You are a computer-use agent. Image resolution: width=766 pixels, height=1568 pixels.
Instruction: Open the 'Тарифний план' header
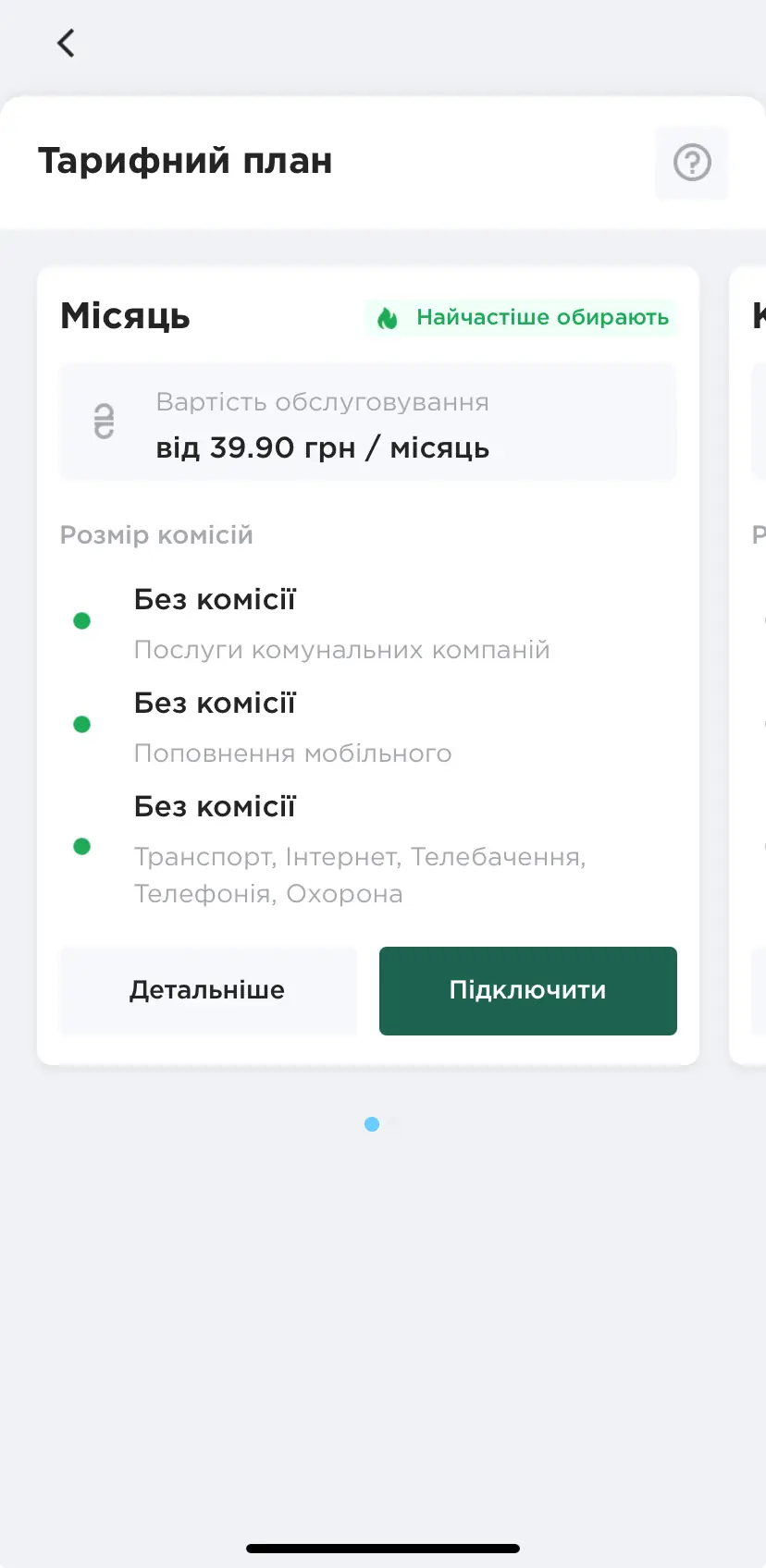tap(185, 161)
